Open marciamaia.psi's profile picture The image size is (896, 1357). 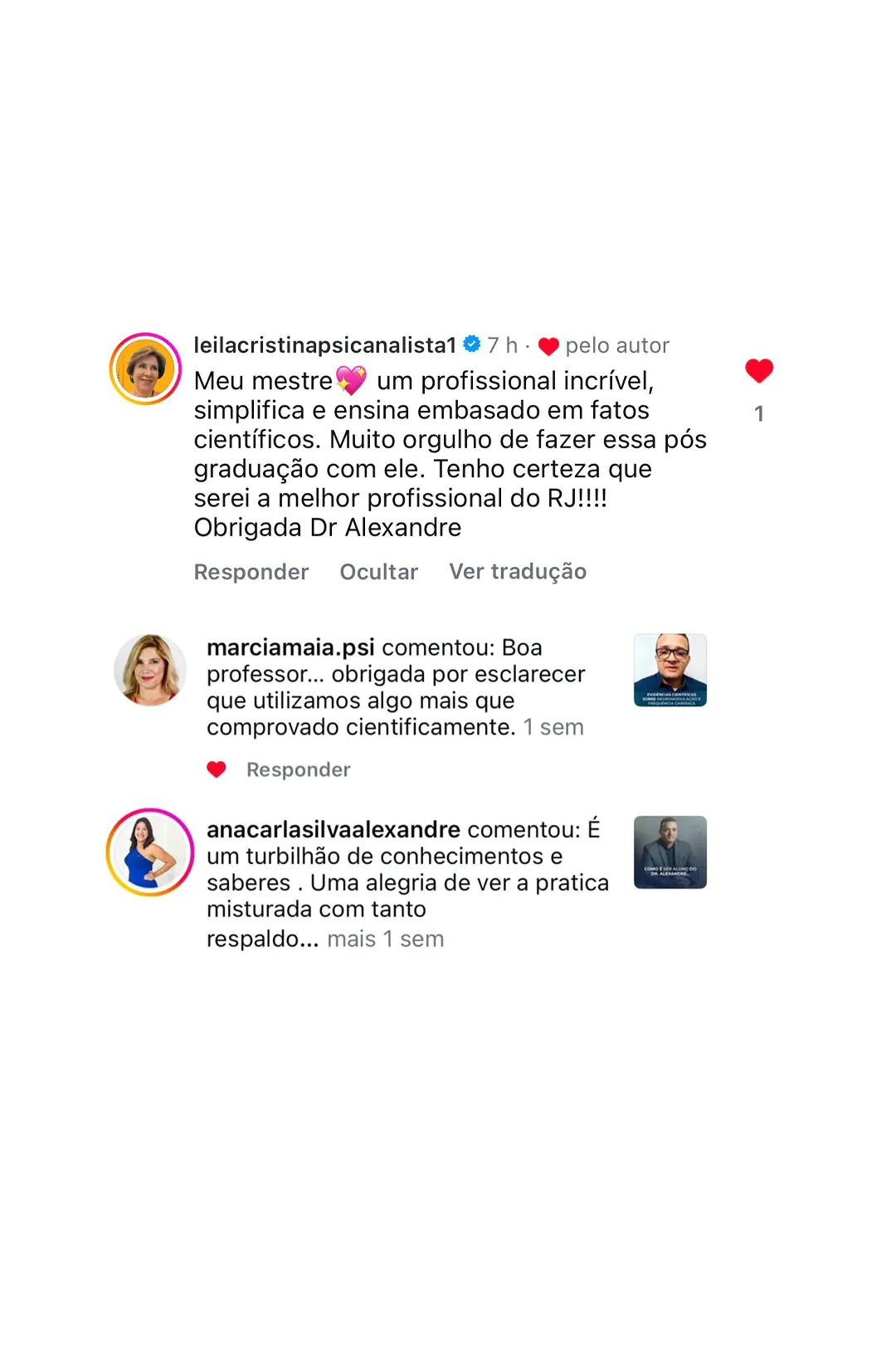click(x=150, y=670)
